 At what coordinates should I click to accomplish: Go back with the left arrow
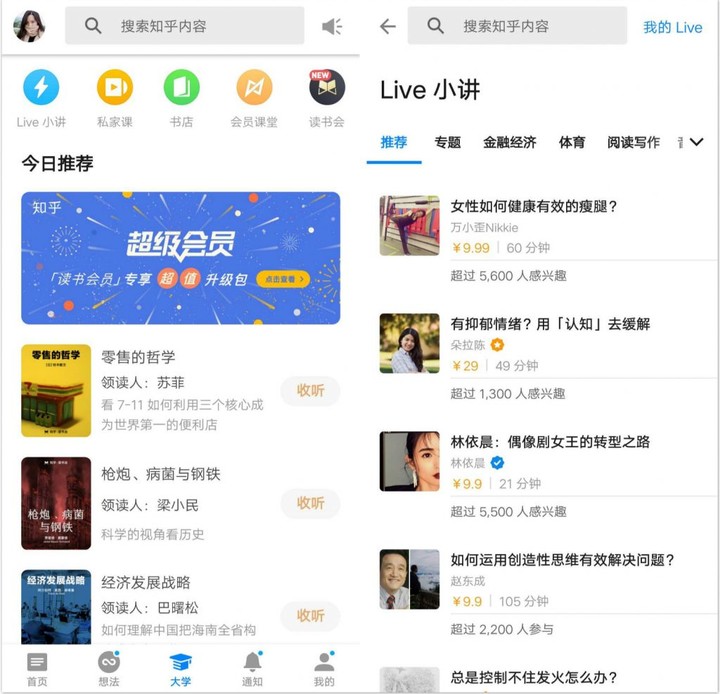coord(388,27)
